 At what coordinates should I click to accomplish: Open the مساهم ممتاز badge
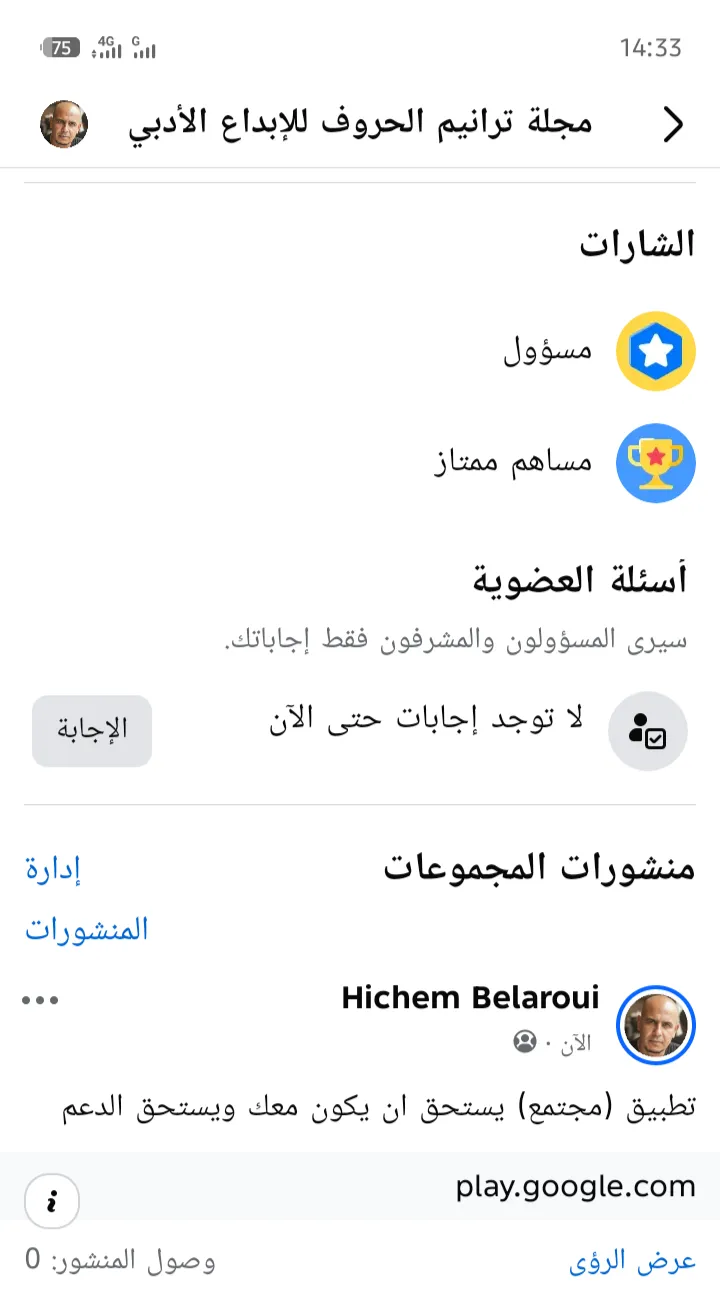click(564, 463)
